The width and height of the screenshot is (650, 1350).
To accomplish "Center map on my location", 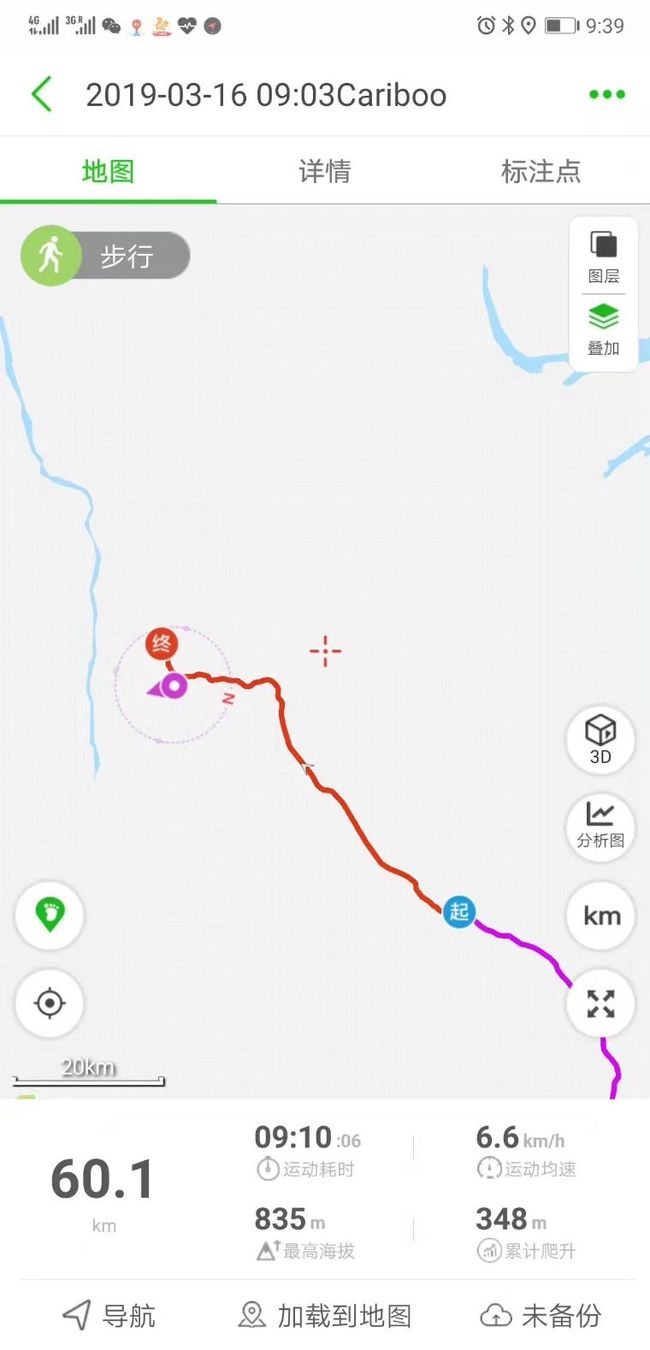I will coord(49,1002).
